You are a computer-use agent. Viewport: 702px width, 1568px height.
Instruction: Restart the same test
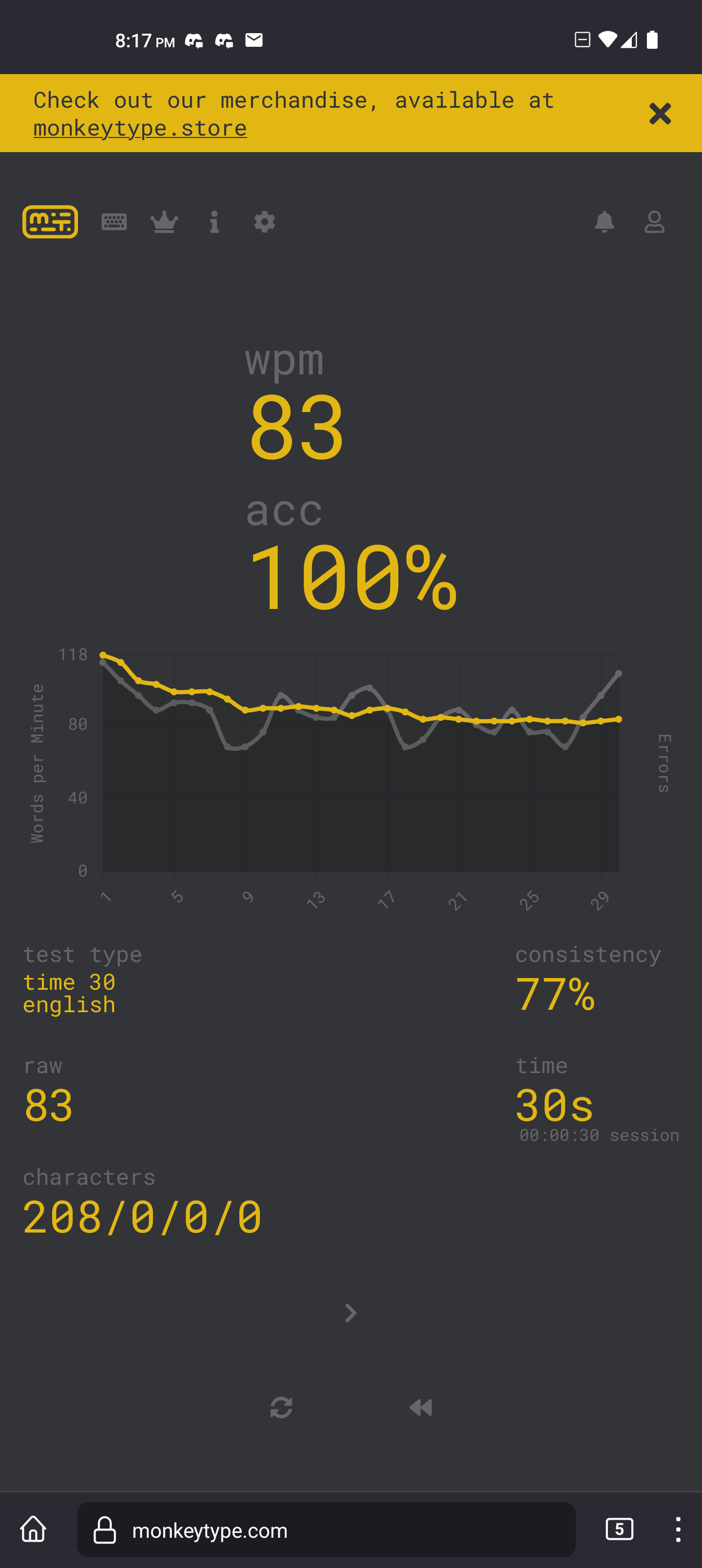coord(281,1407)
